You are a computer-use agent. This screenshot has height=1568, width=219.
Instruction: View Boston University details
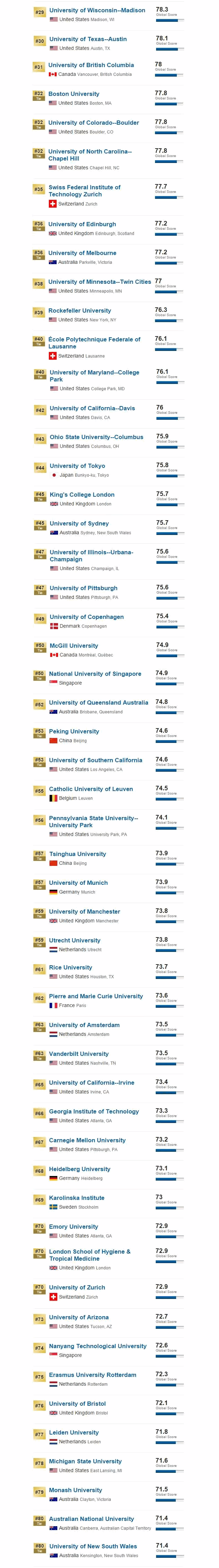point(73,94)
